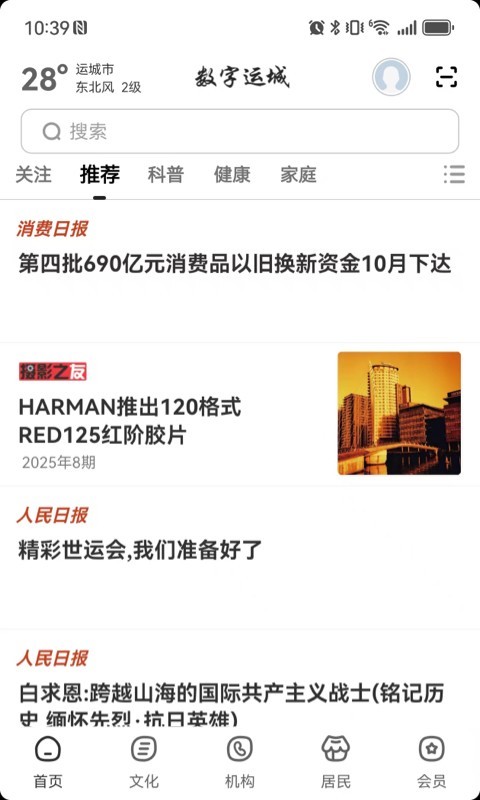Open the 健康 tab
Viewport: 480px width, 800px height.
click(x=232, y=174)
